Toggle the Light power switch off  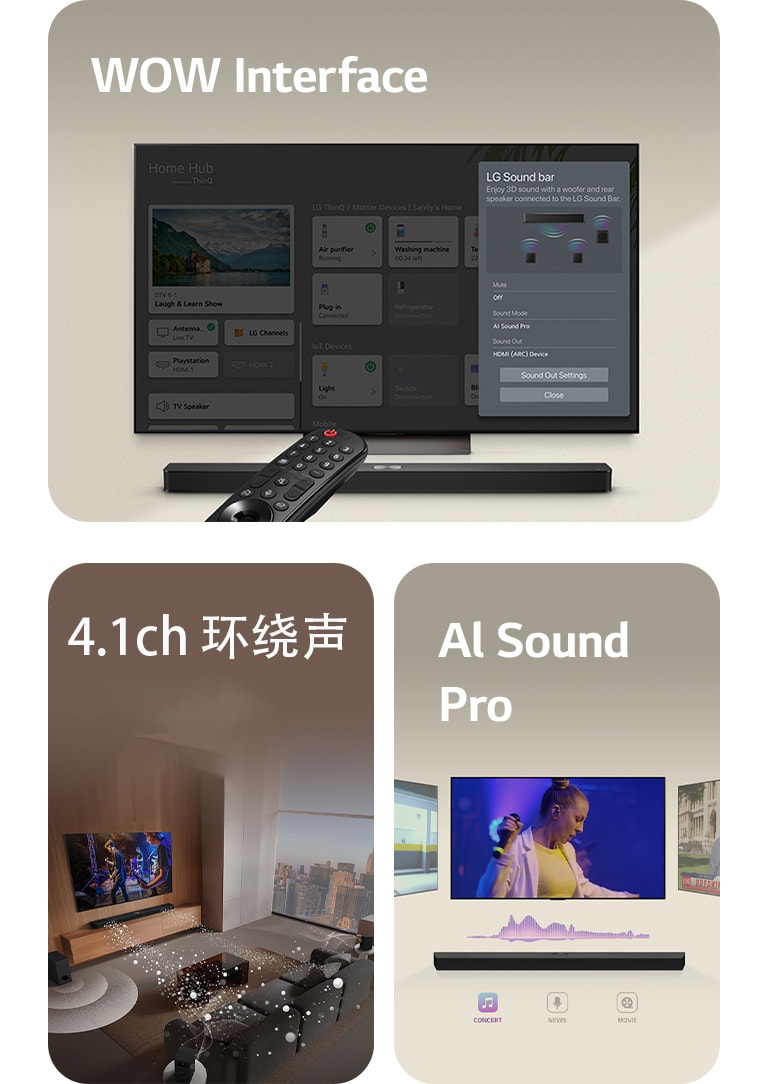pyautogui.click(x=368, y=366)
